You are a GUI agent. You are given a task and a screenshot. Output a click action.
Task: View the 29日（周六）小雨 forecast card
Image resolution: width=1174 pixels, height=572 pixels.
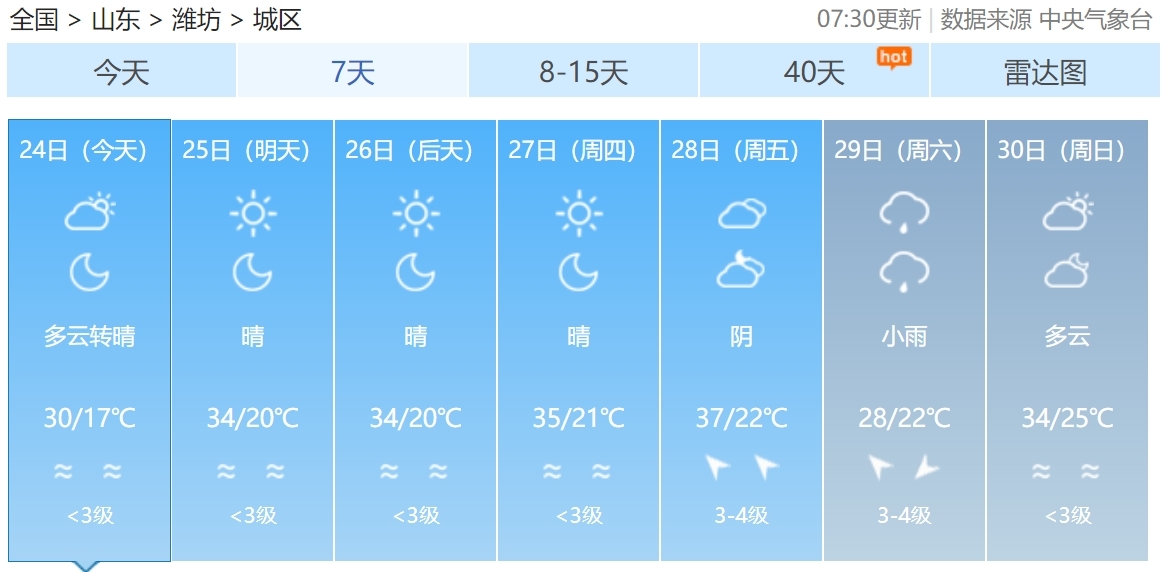point(904,340)
